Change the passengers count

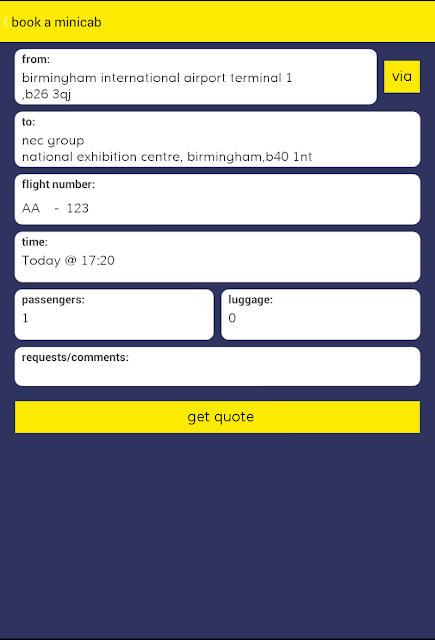[x=114, y=314]
